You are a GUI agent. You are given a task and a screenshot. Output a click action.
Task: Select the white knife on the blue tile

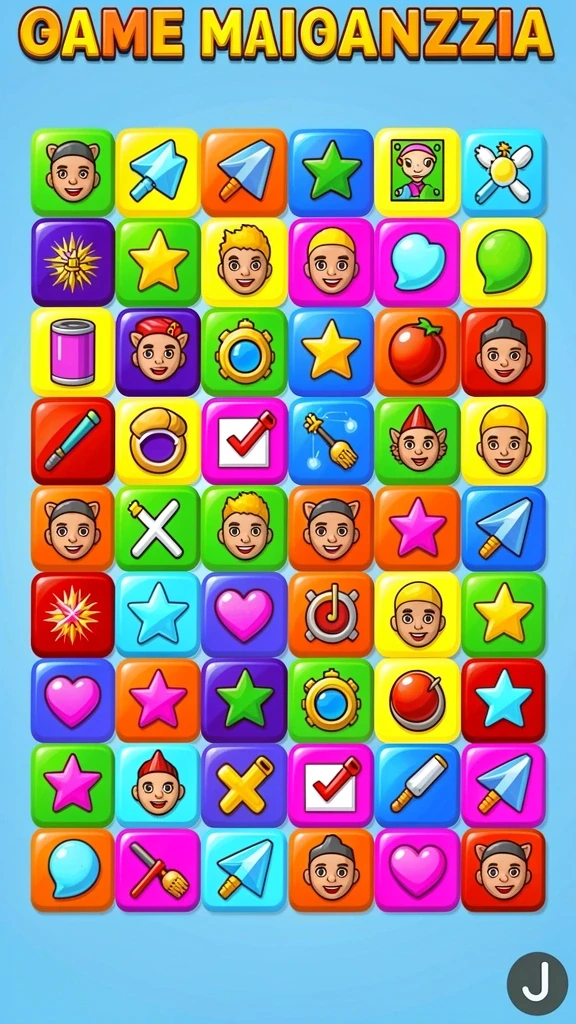coord(417,786)
